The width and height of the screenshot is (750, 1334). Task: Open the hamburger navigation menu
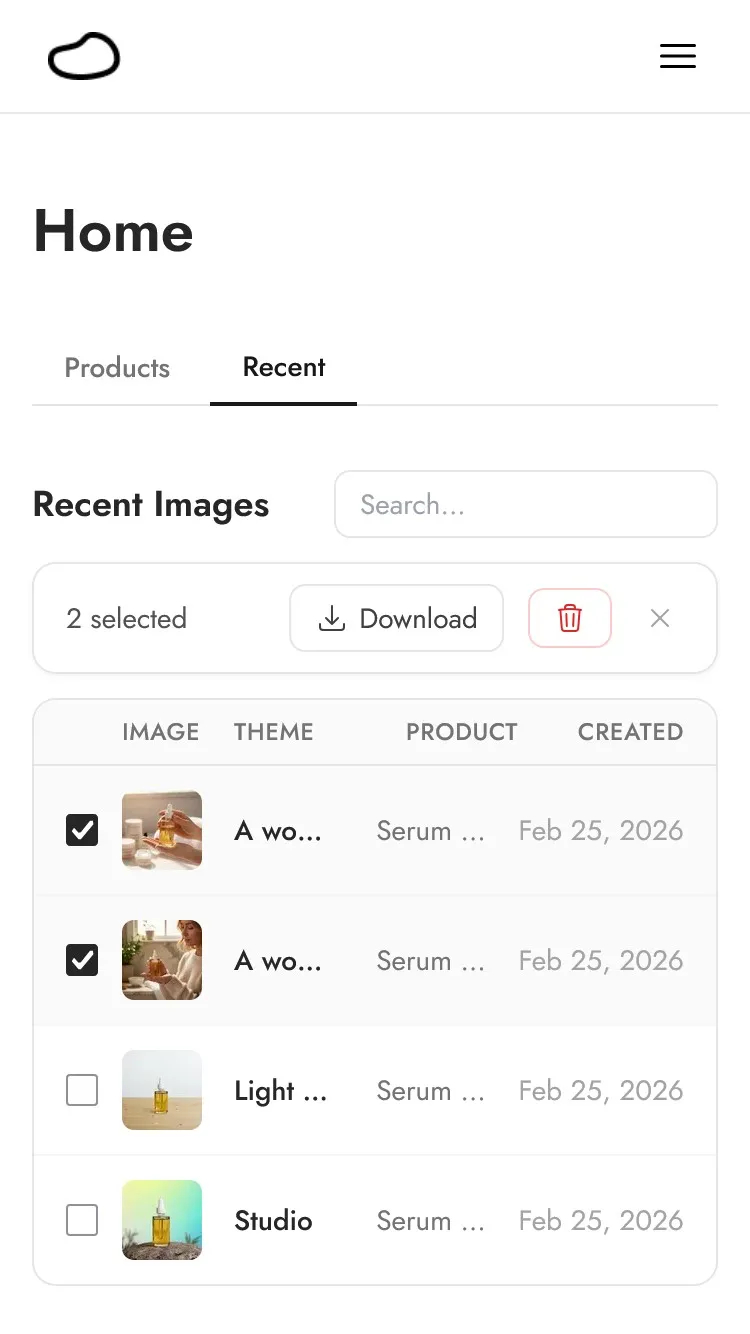678,56
